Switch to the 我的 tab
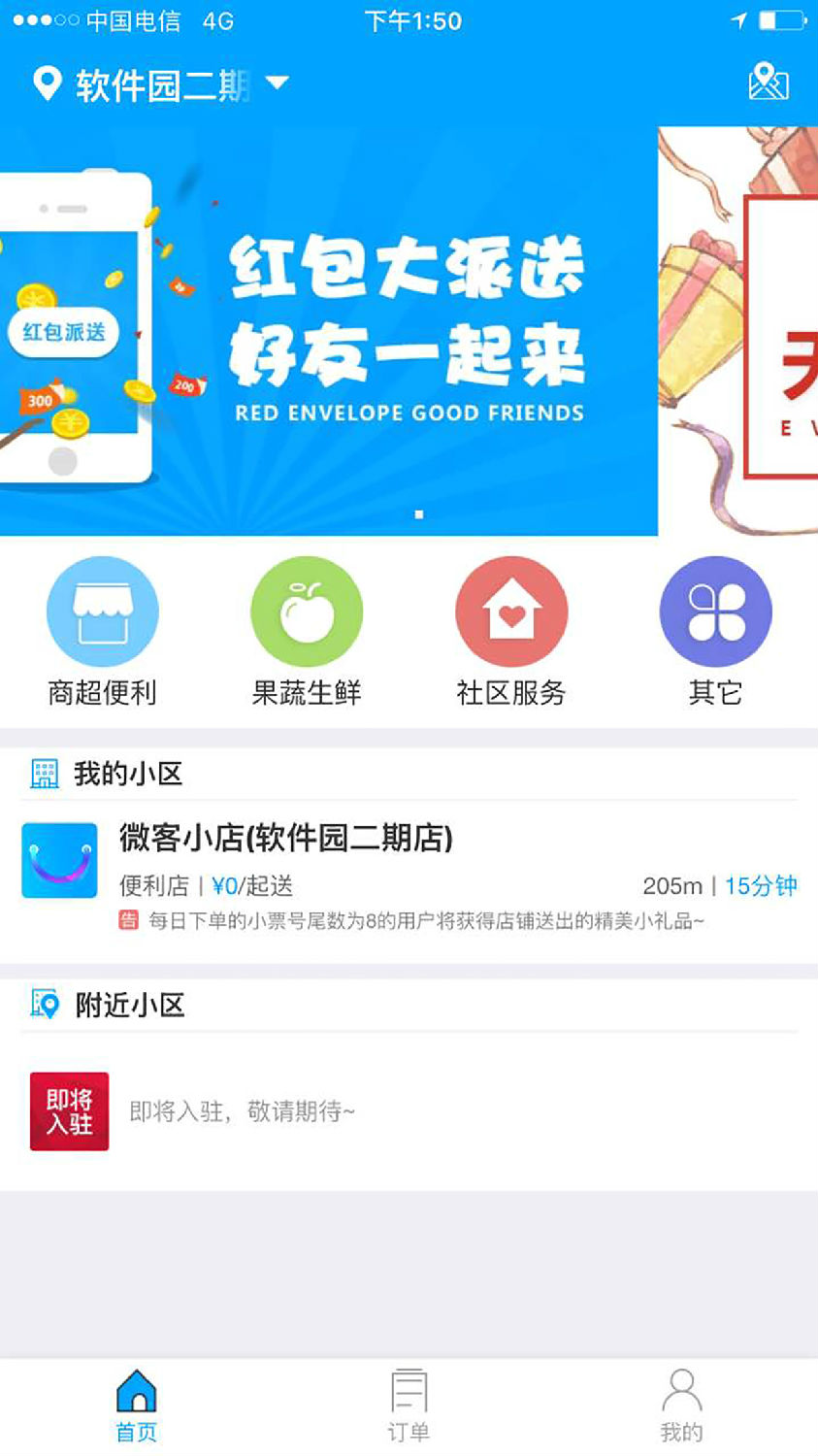The height and width of the screenshot is (1456, 818). coord(681,1405)
